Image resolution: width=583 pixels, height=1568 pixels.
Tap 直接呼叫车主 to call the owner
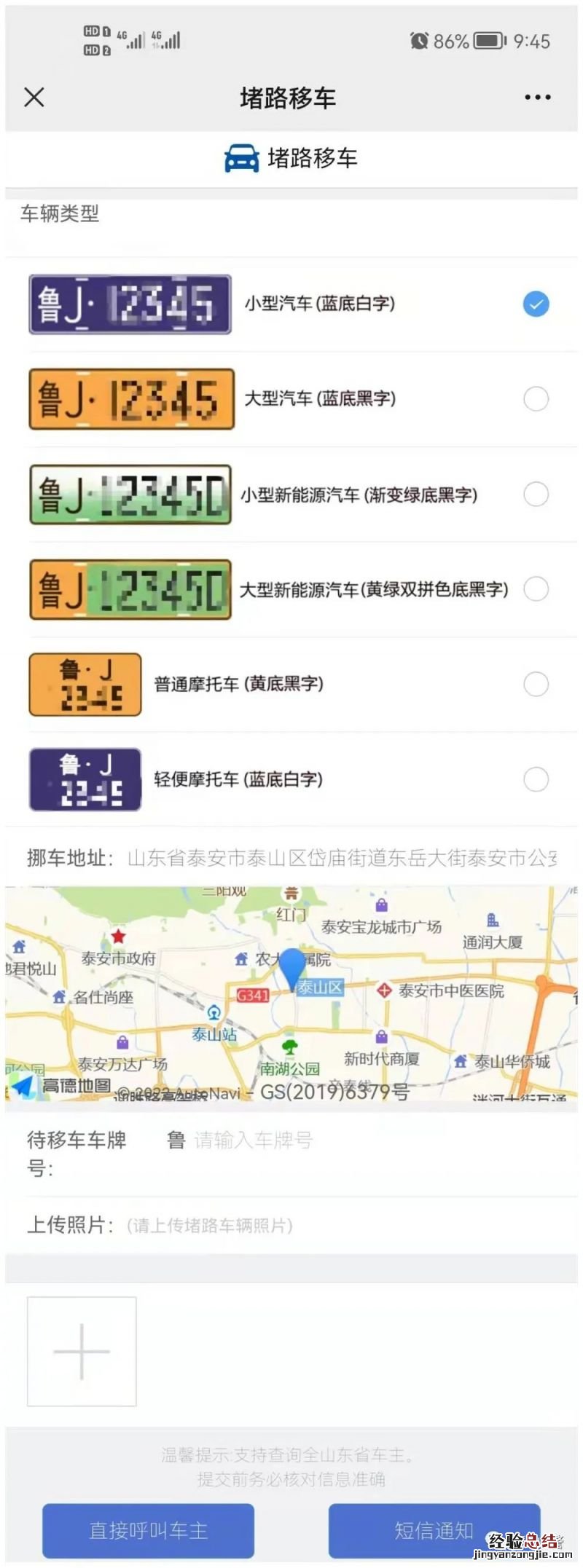pyautogui.click(x=148, y=1530)
